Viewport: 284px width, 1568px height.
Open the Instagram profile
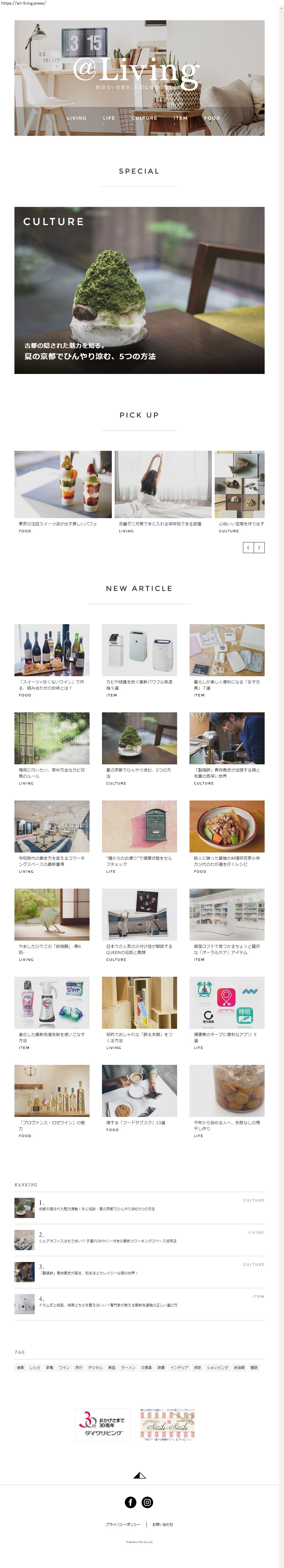pyautogui.click(x=147, y=1502)
